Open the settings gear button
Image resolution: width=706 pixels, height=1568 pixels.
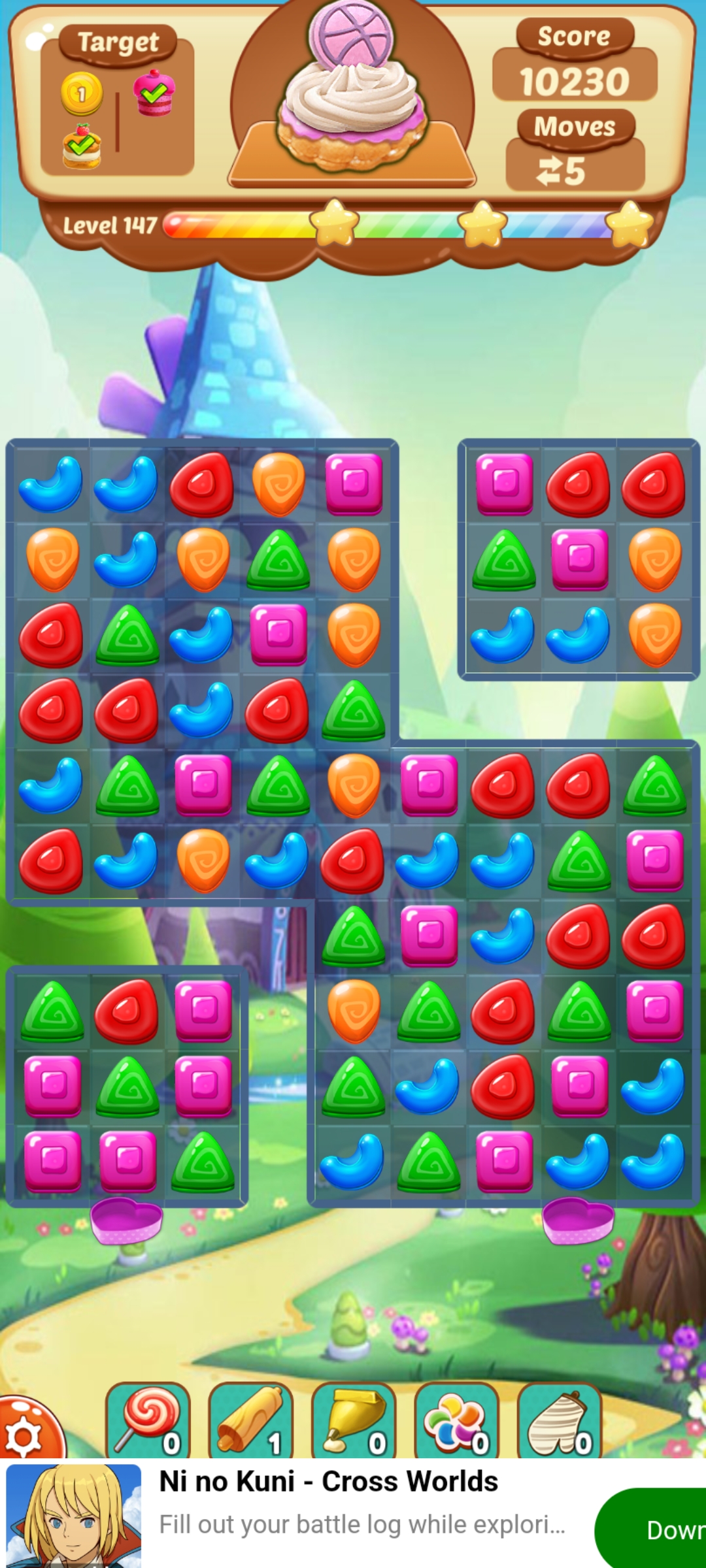pos(25,1431)
